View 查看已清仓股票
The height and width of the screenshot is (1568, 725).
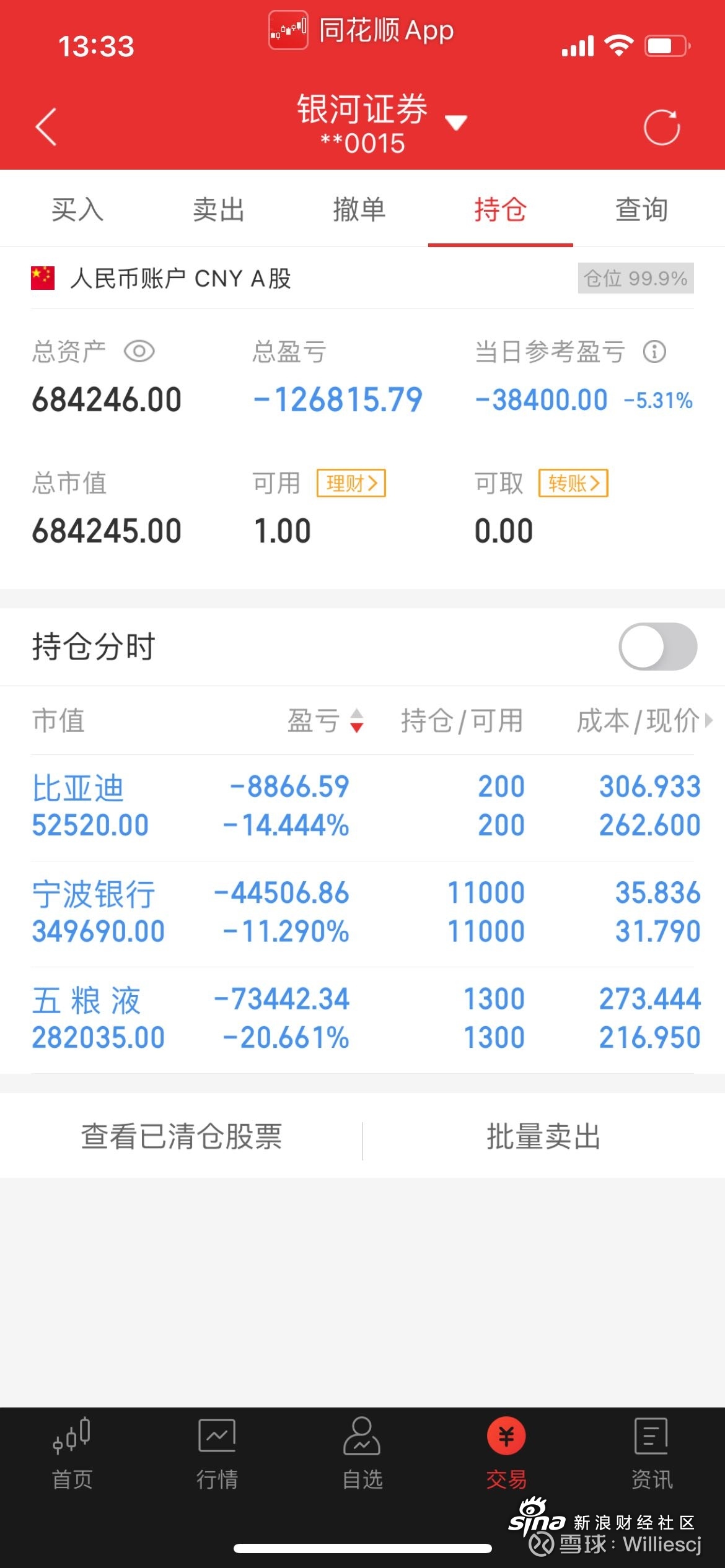coord(181,1136)
